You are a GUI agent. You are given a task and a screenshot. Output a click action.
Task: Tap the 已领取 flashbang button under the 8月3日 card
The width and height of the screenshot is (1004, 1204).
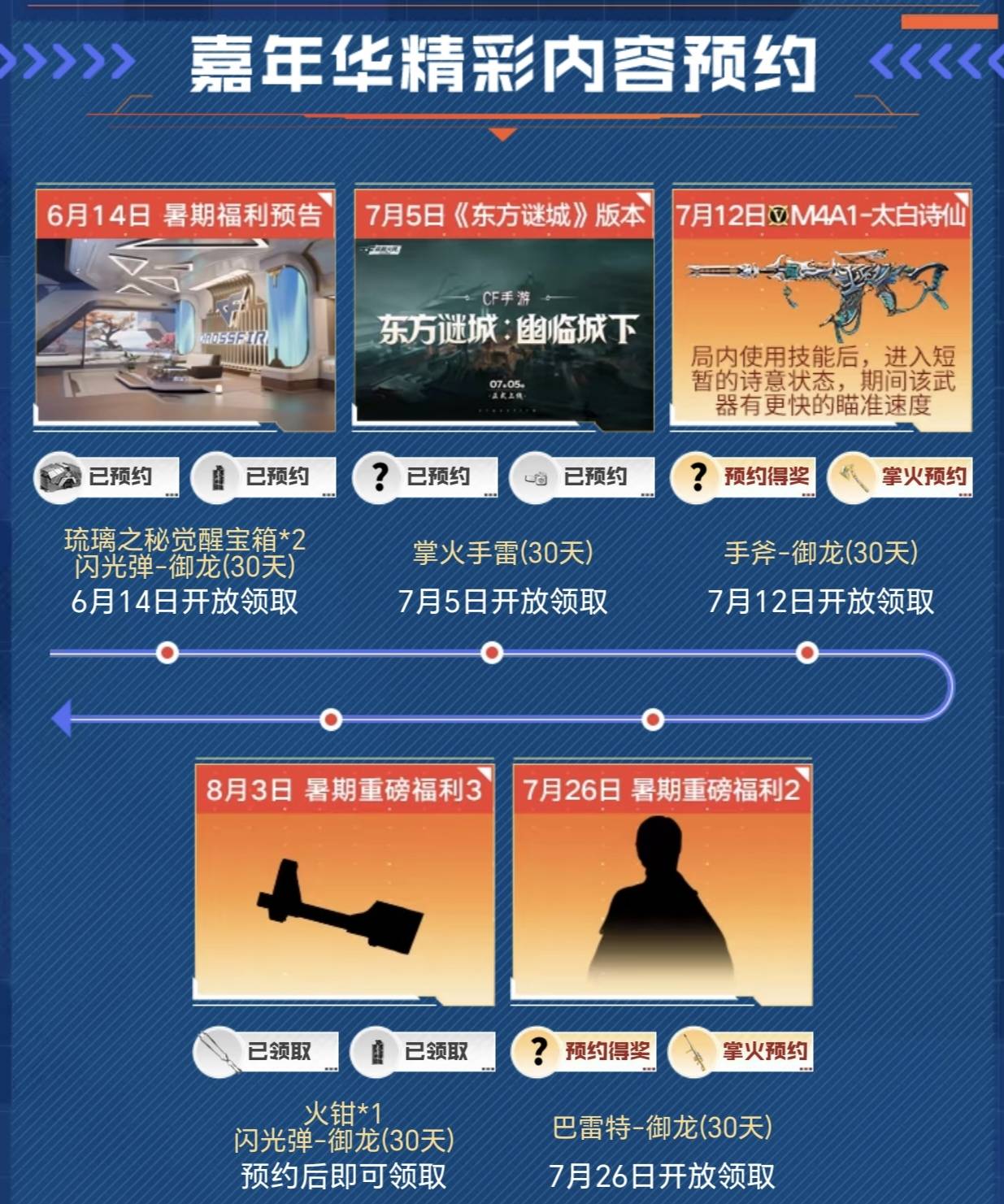(x=423, y=1051)
